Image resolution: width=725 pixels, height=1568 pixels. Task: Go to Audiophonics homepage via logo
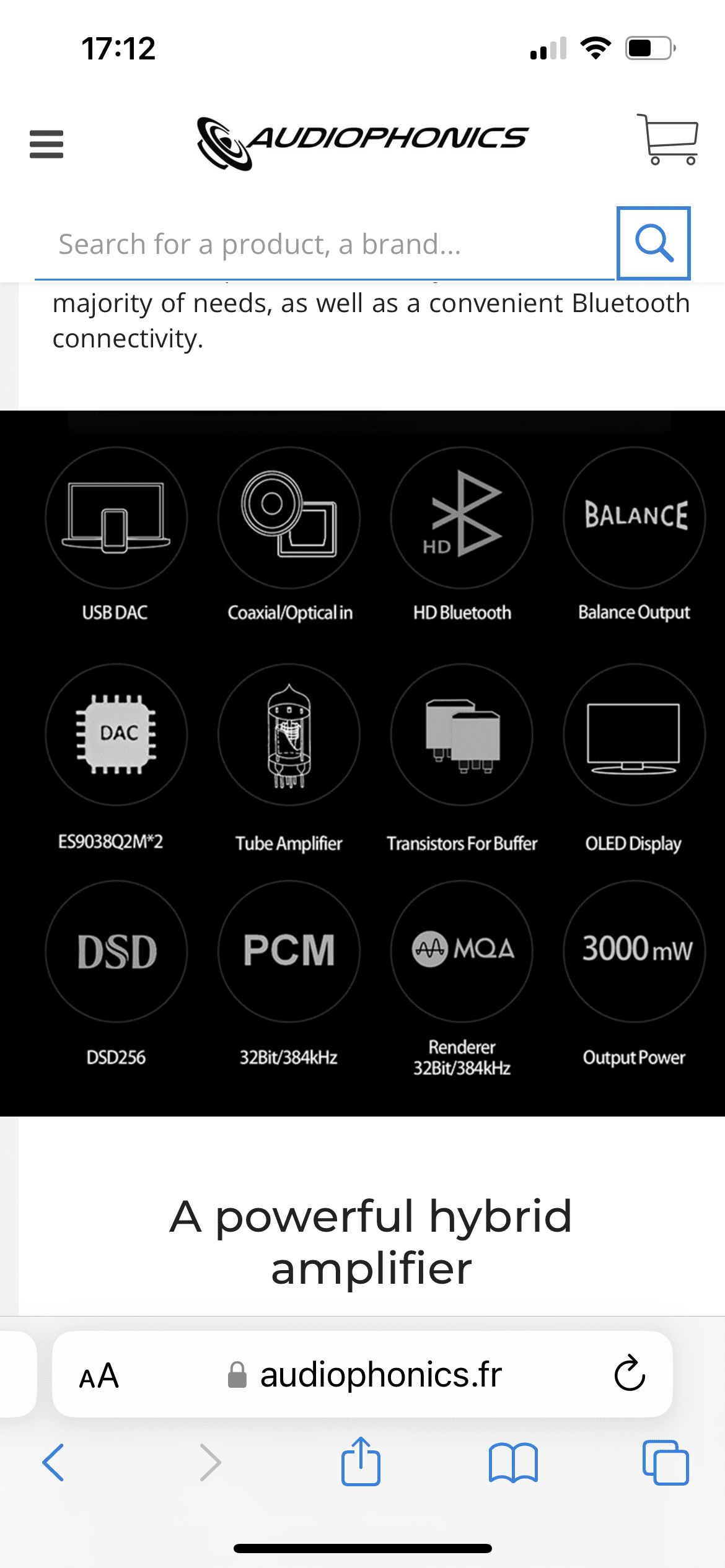pos(362,142)
